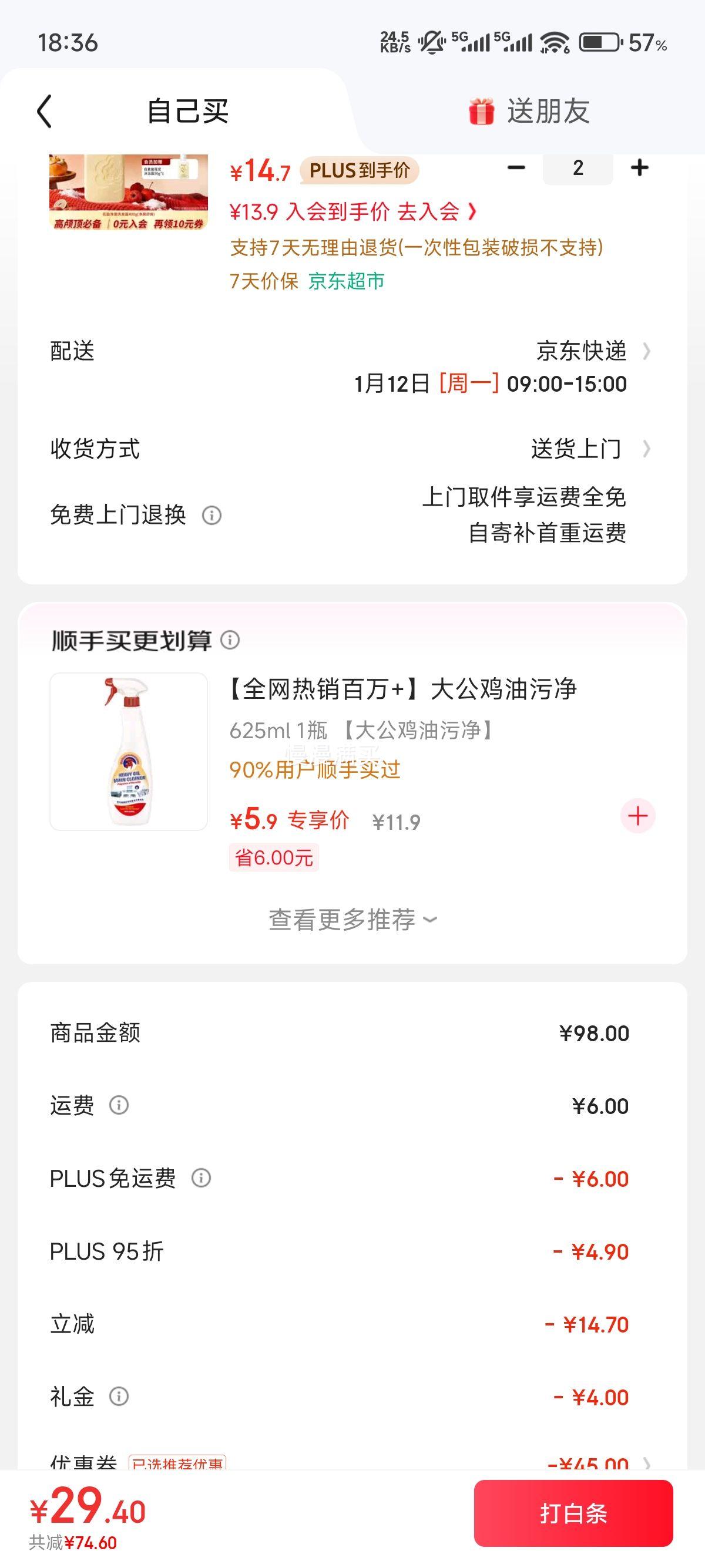This screenshot has height=1568, width=705.
Task: Expand 查看更多推荐 for more suggestions
Action: click(x=353, y=920)
